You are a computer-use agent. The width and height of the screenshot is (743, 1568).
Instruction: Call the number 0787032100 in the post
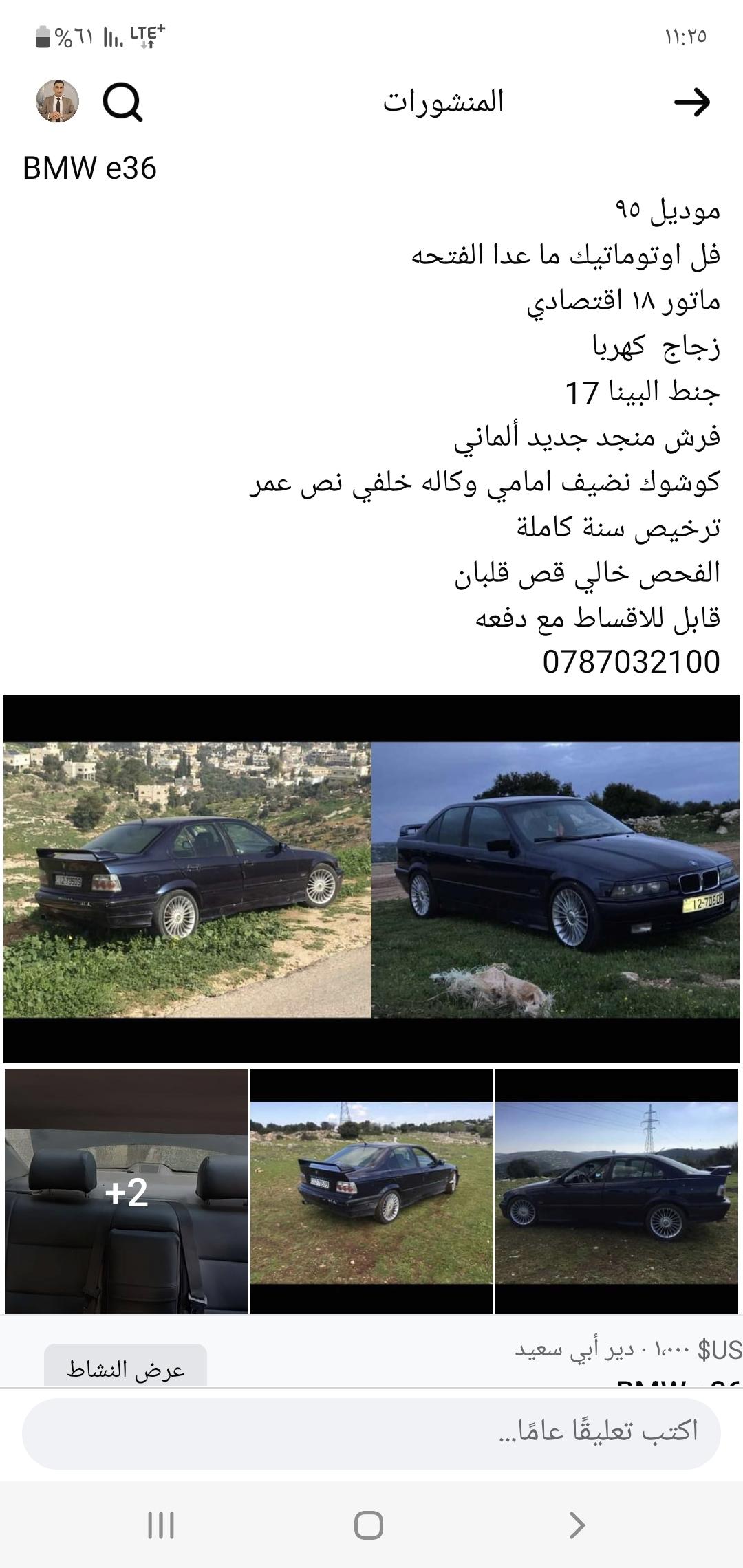[x=631, y=662]
